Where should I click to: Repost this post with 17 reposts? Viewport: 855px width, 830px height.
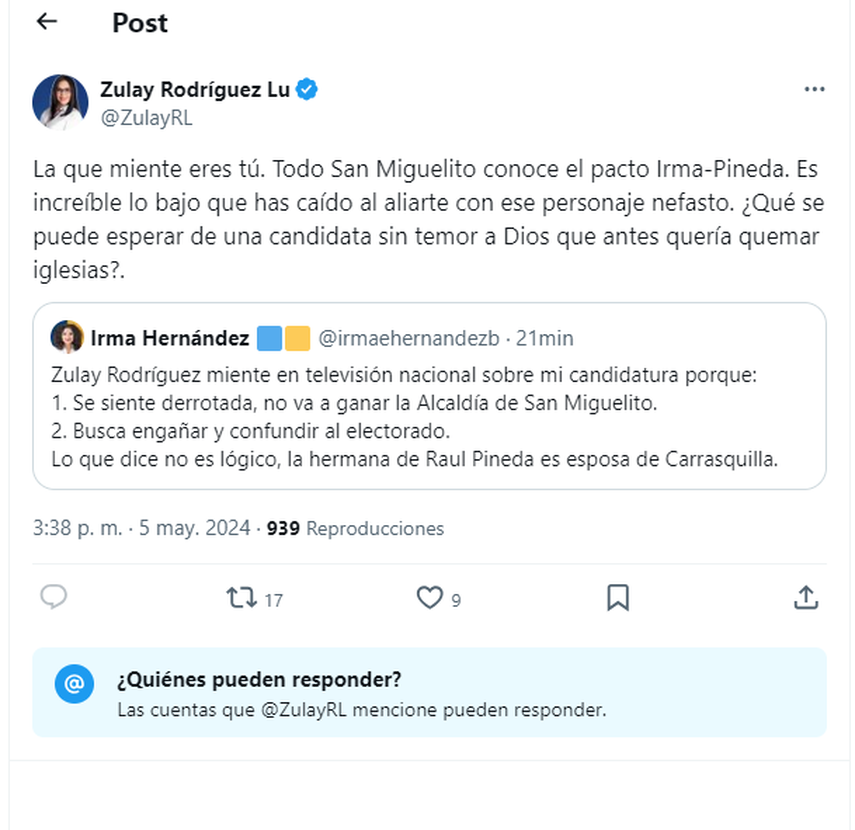point(241,598)
